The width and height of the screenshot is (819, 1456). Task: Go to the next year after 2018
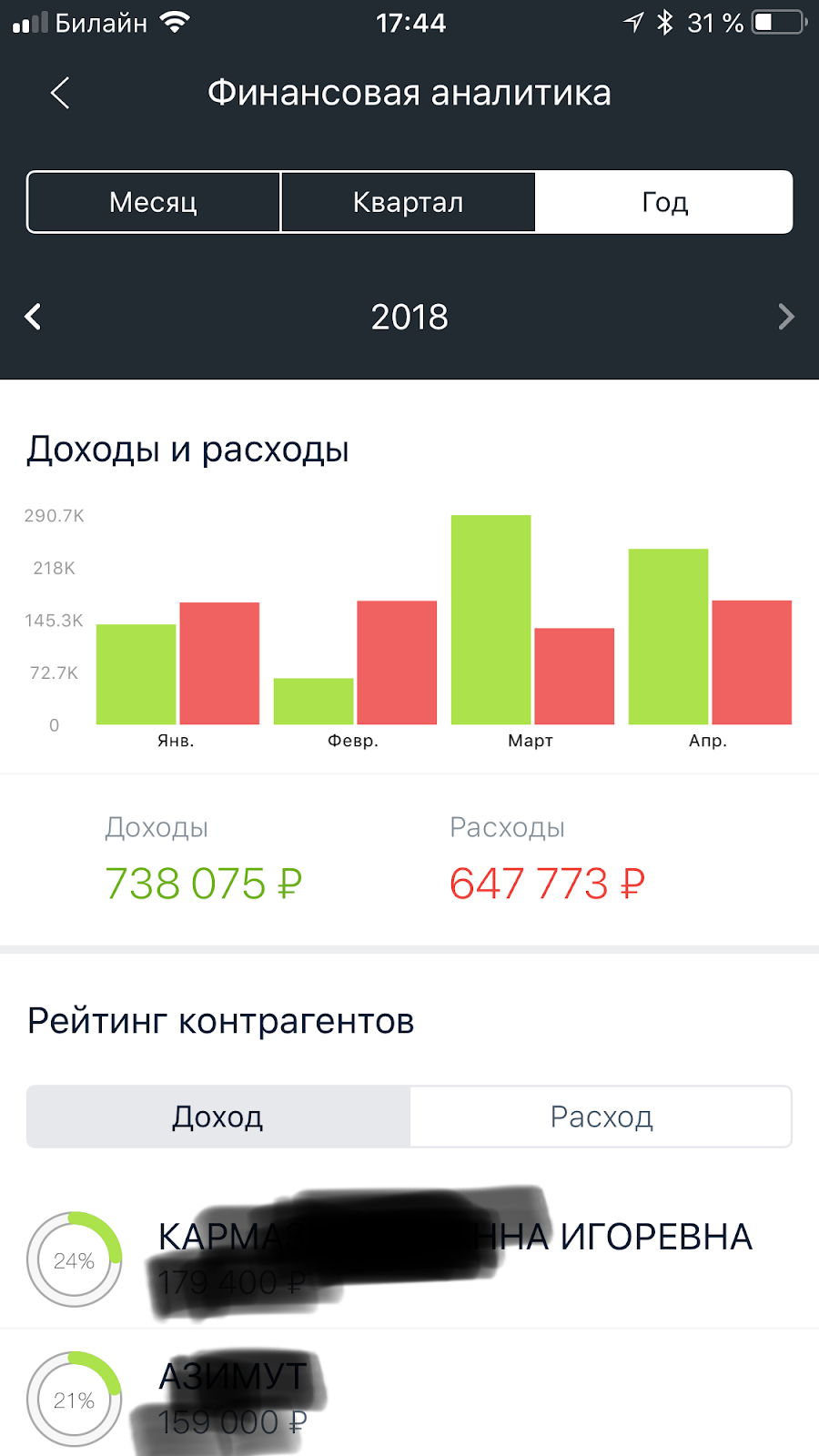coord(786,317)
